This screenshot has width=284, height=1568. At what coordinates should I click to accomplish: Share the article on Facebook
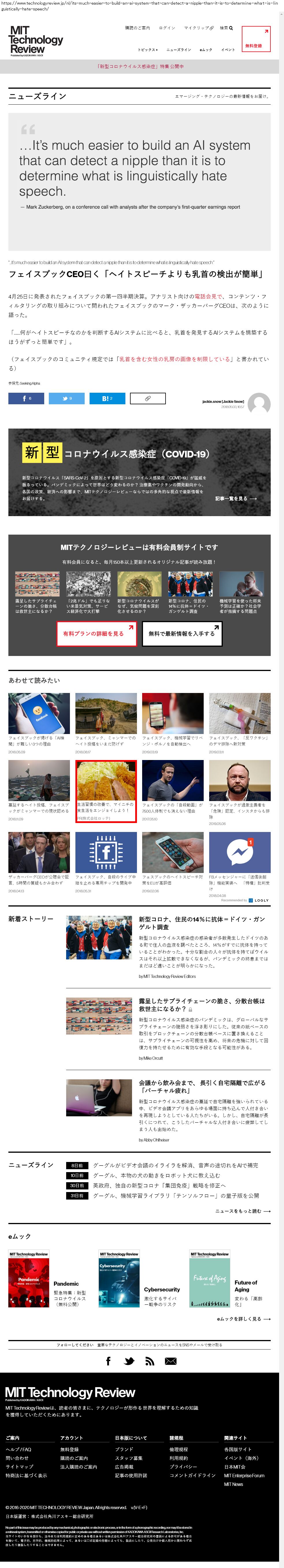25,398
